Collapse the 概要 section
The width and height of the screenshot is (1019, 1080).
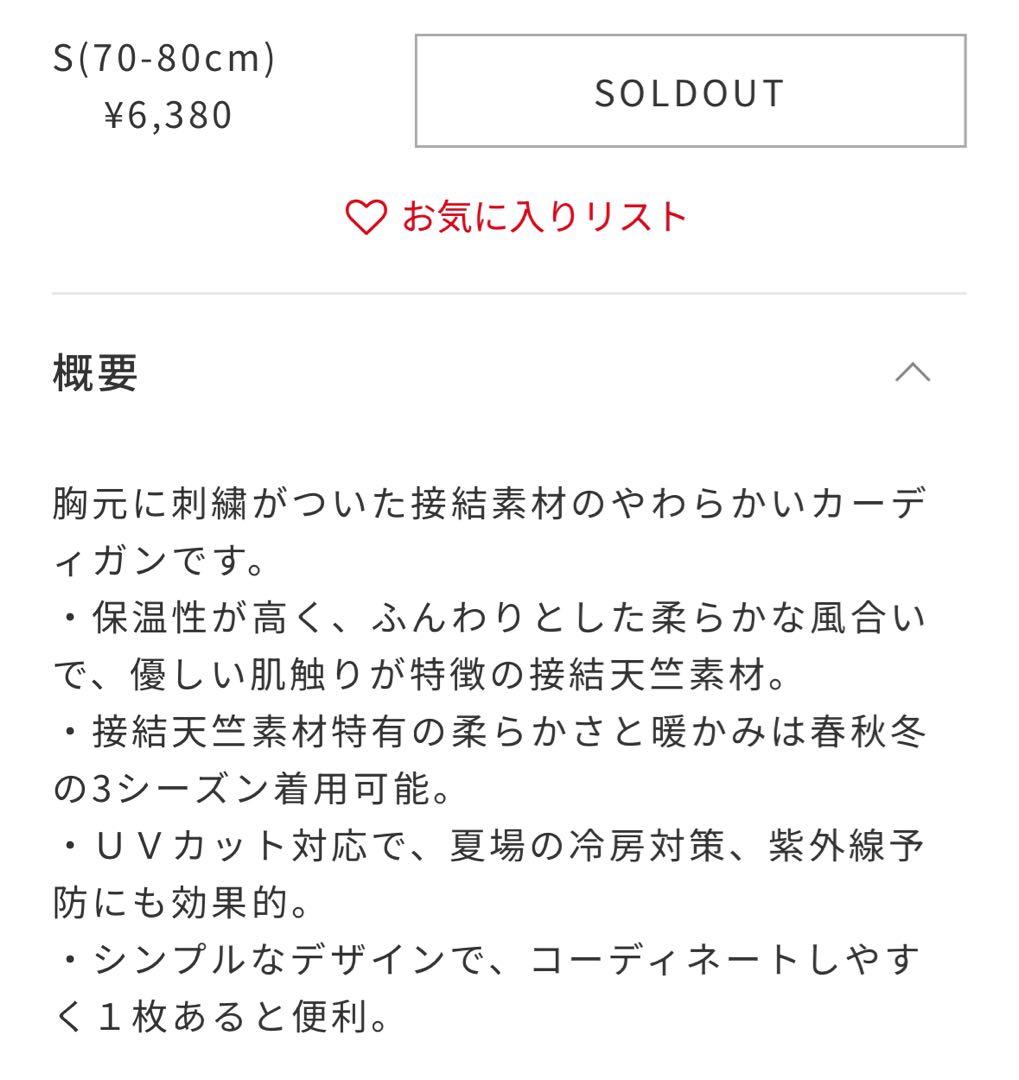[x=912, y=373]
